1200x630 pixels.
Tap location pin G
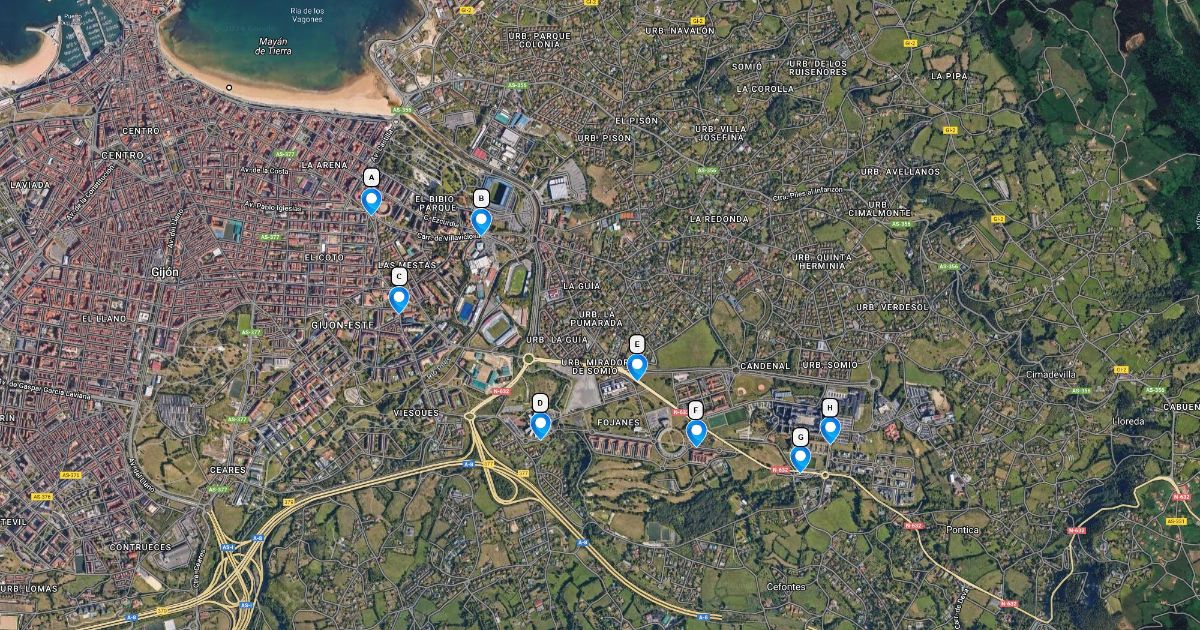(800, 458)
